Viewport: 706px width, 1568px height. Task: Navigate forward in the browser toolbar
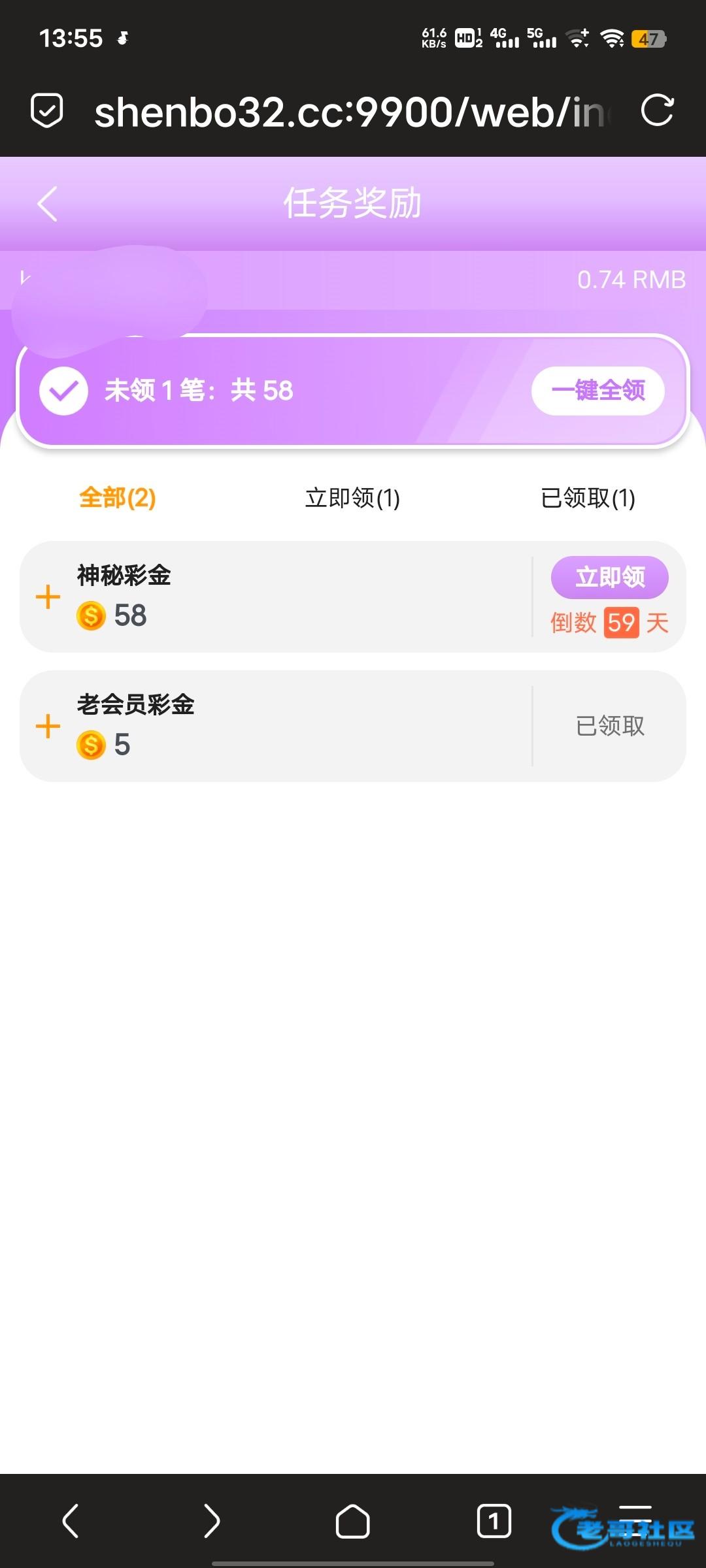[x=211, y=1521]
